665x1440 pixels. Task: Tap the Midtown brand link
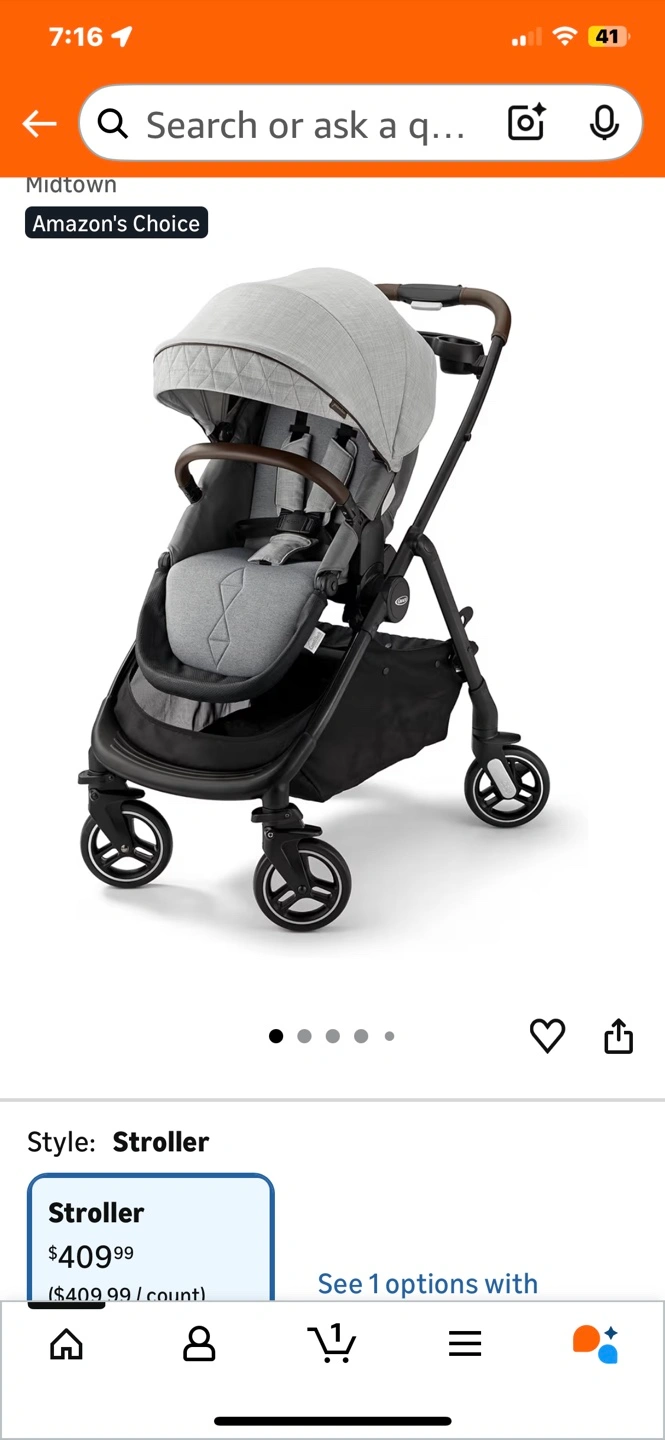71,185
